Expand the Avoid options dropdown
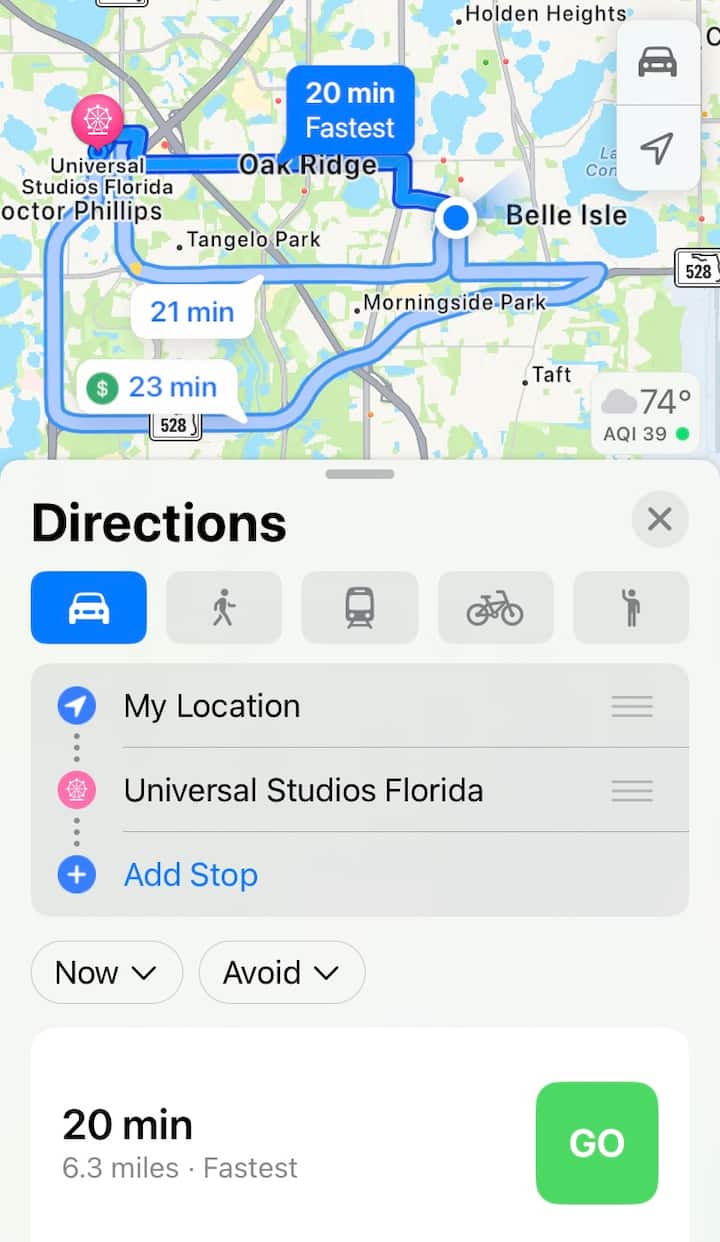 click(281, 972)
